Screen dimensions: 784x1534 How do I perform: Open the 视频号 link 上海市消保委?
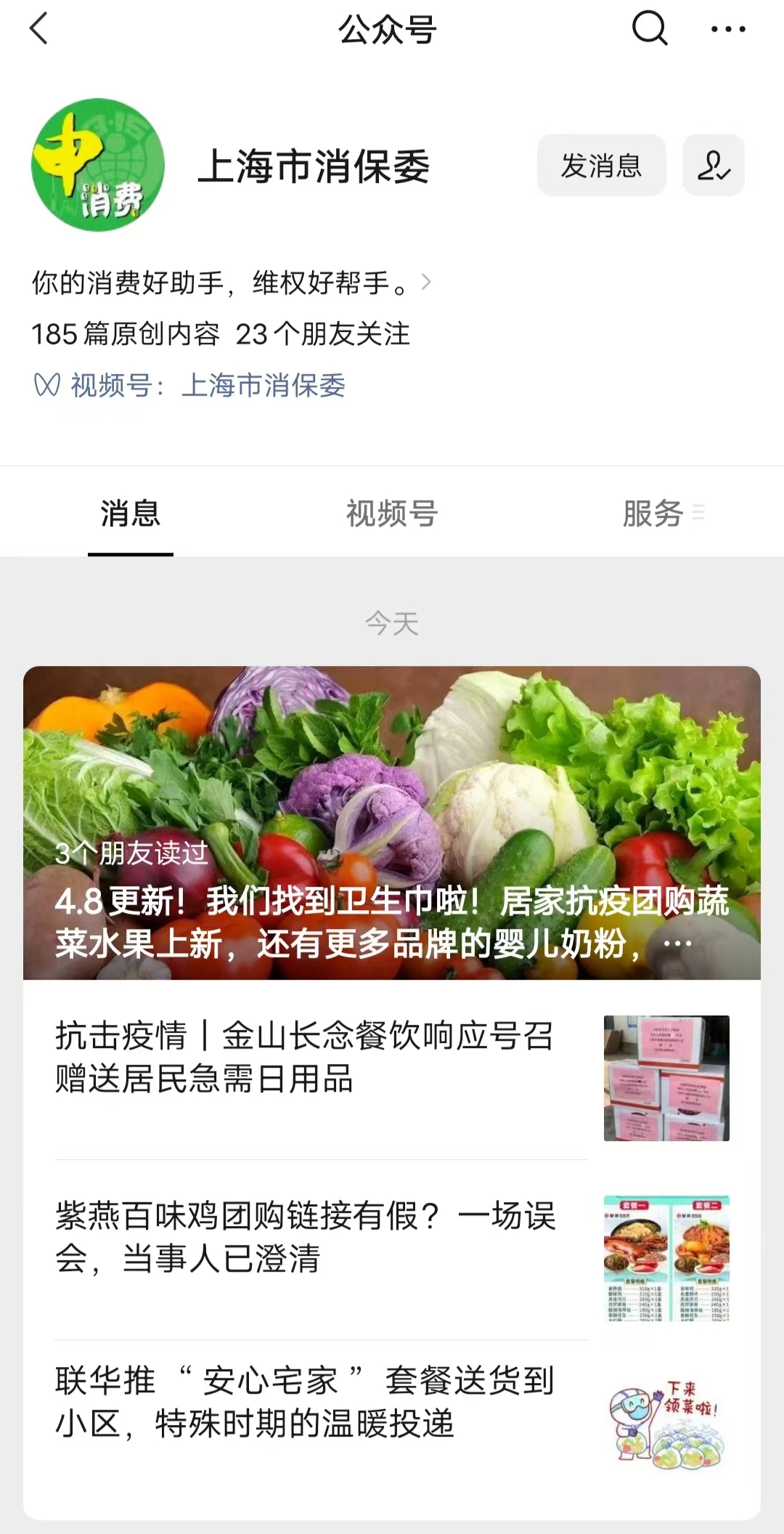click(263, 385)
